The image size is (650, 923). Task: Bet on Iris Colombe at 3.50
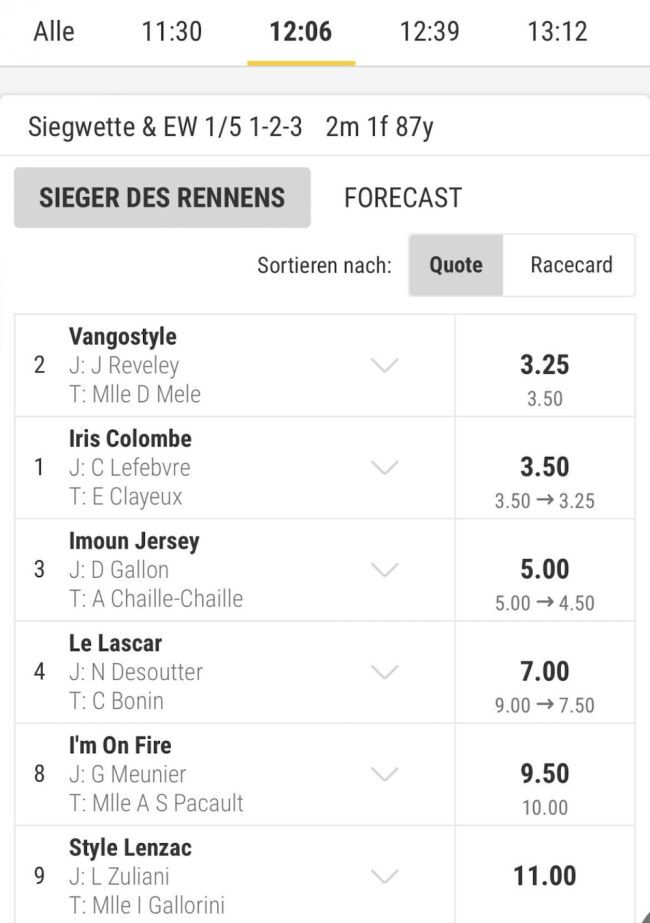tap(544, 468)
